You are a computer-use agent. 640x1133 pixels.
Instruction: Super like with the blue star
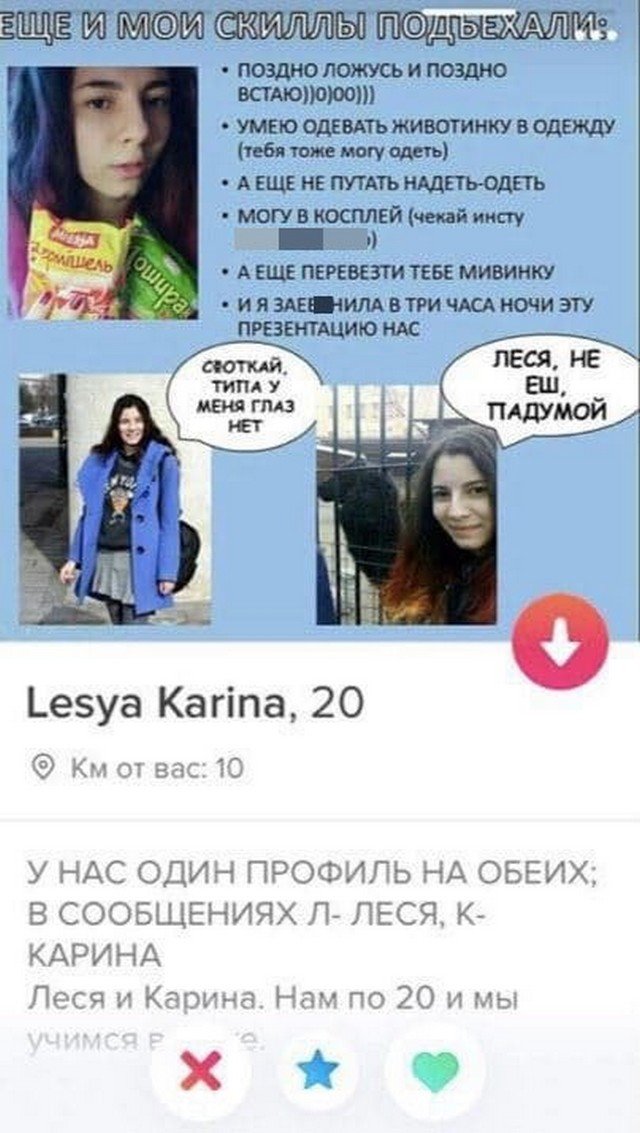320,1072
